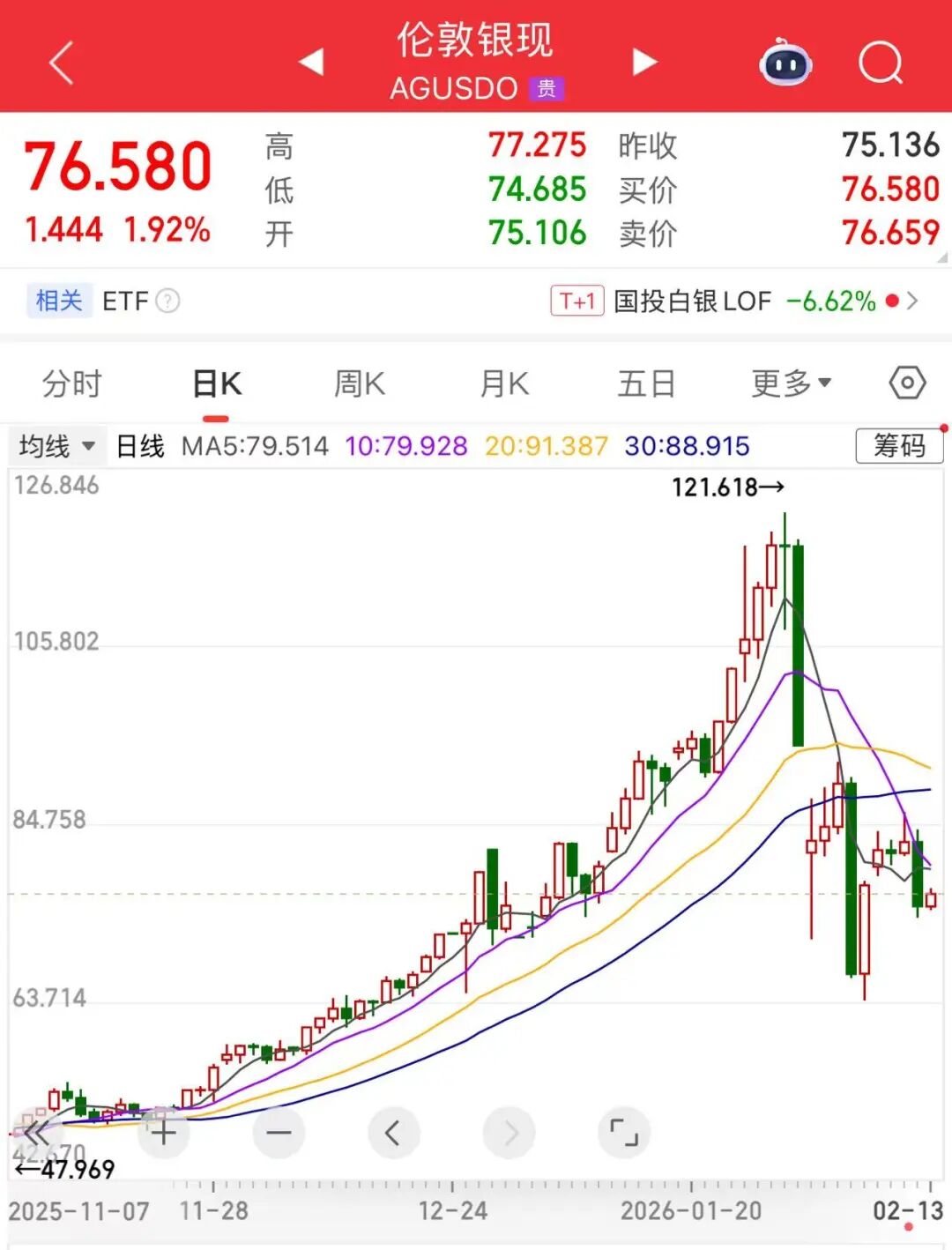This screenshot has height=1250, width=952.
Task: Open the robot assistant icon
Action: coord(785,63)
